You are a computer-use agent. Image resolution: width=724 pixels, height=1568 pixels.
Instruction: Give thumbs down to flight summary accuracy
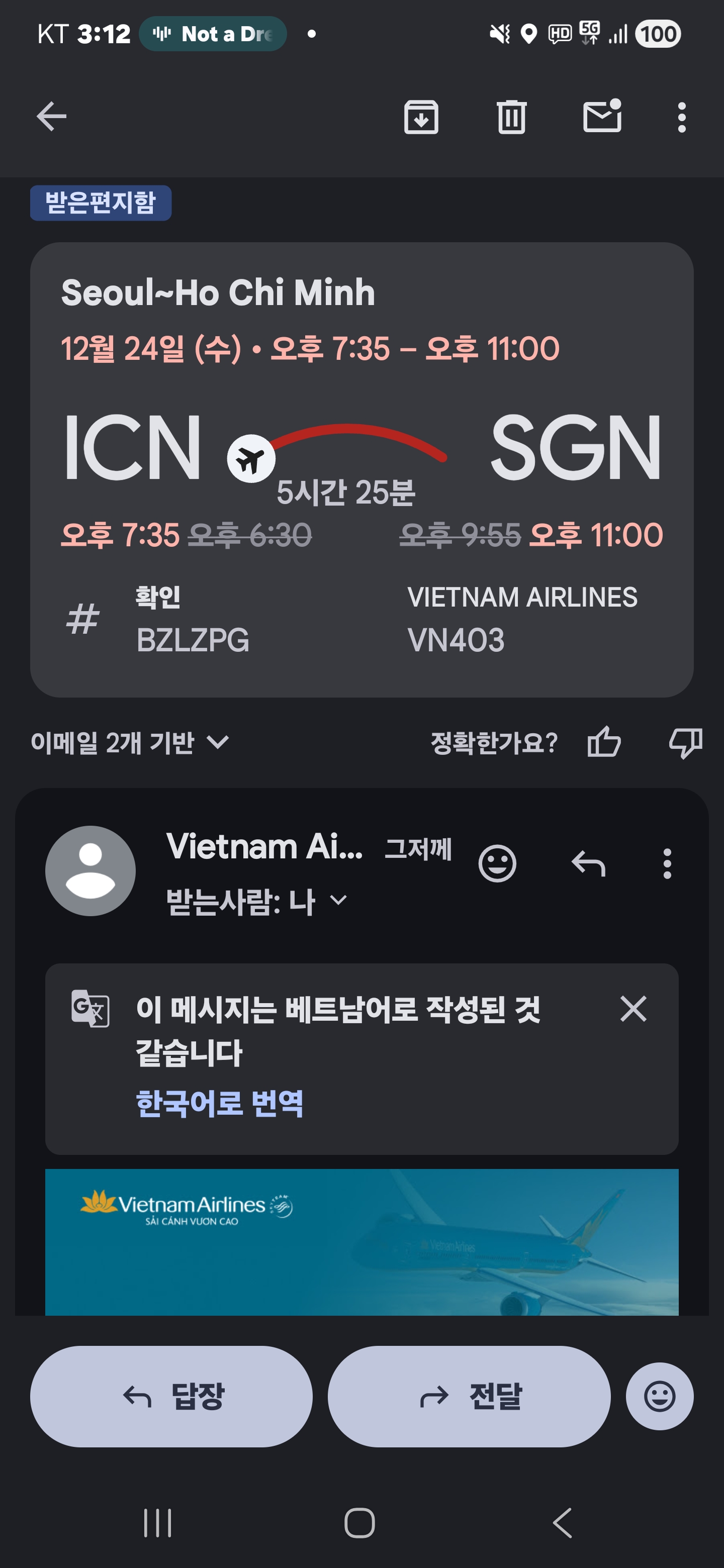pyautogui.click(x=686, y=743)
